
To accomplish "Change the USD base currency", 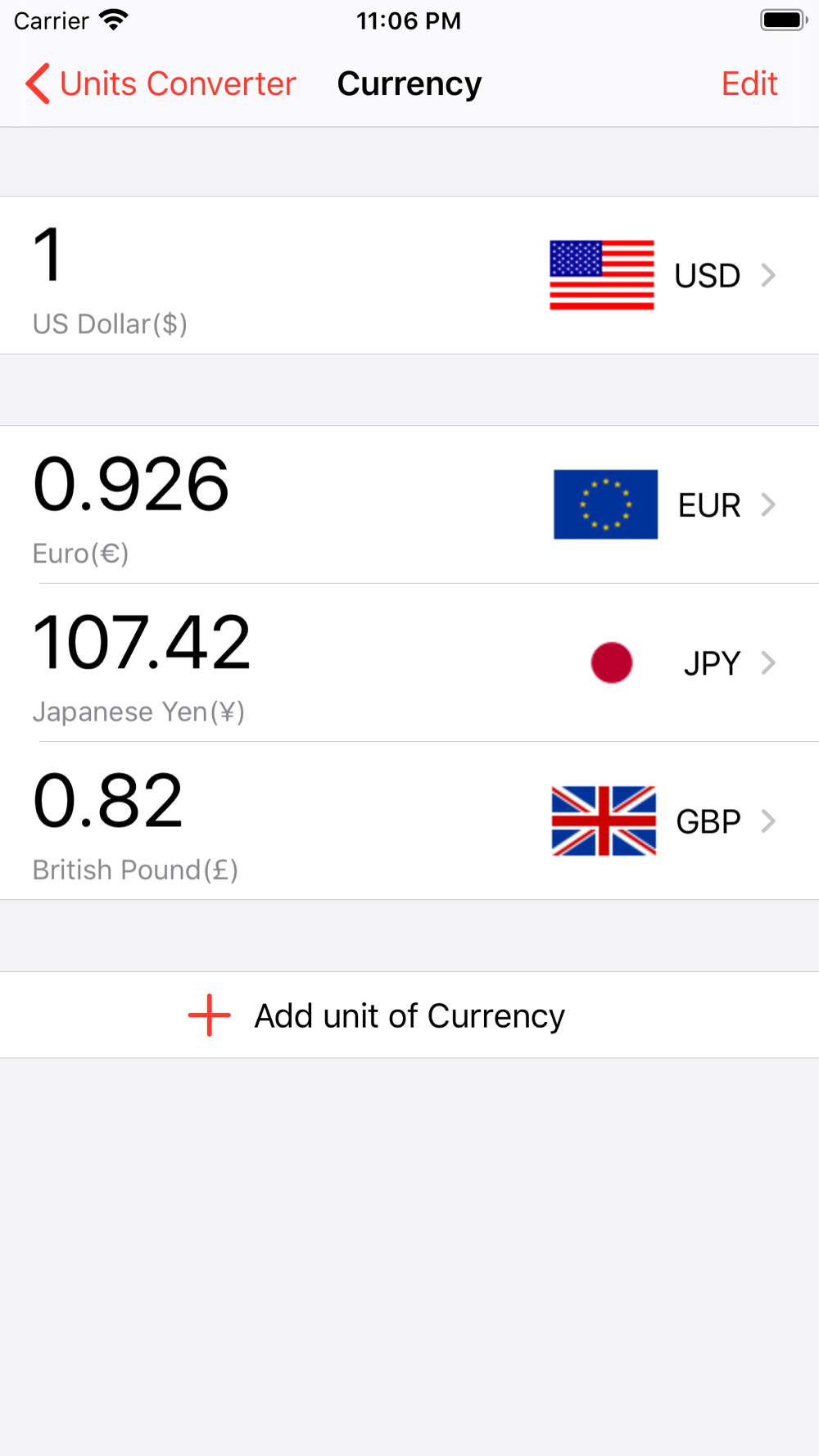I will (x=663, y=275).
